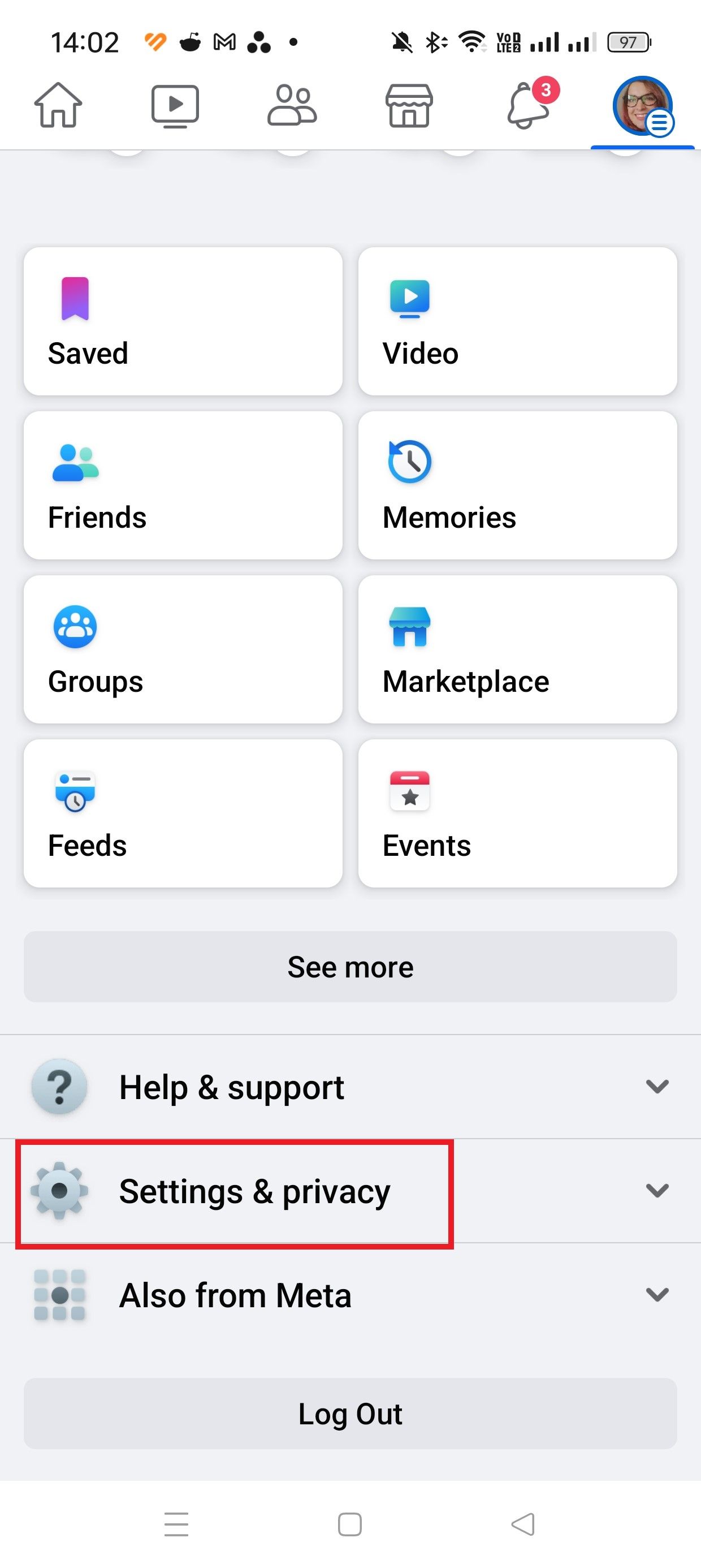The image size is (701, 1568).
Task: Tap the See more button
Action: 350,967
